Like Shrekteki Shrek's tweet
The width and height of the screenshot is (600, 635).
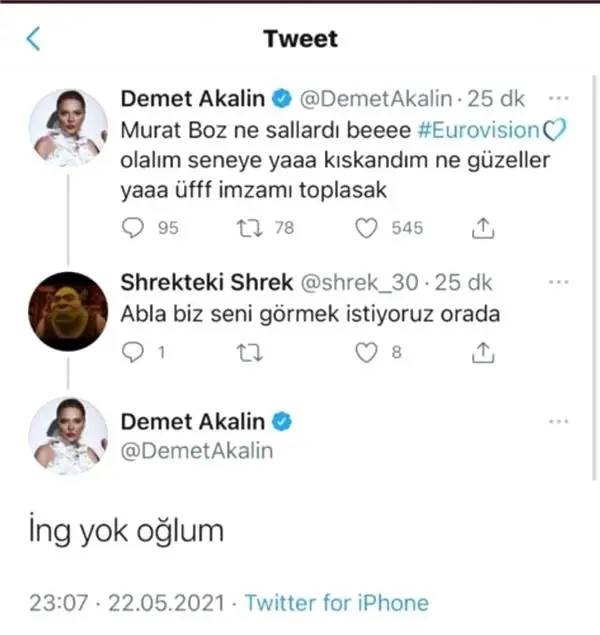click(367, 352)
